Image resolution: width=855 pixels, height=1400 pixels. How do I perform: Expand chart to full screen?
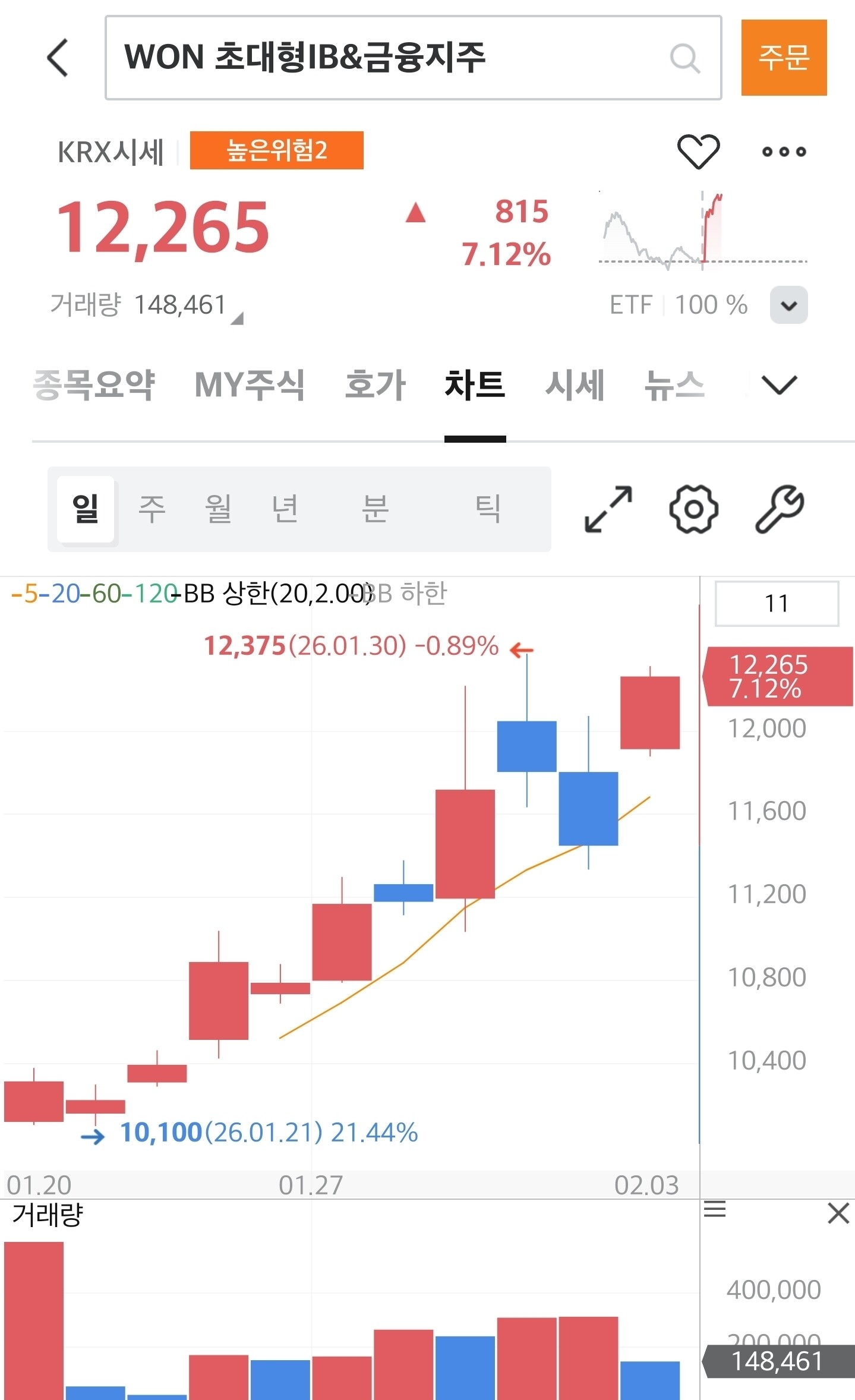pyautogui.click(x=608, y=509)
